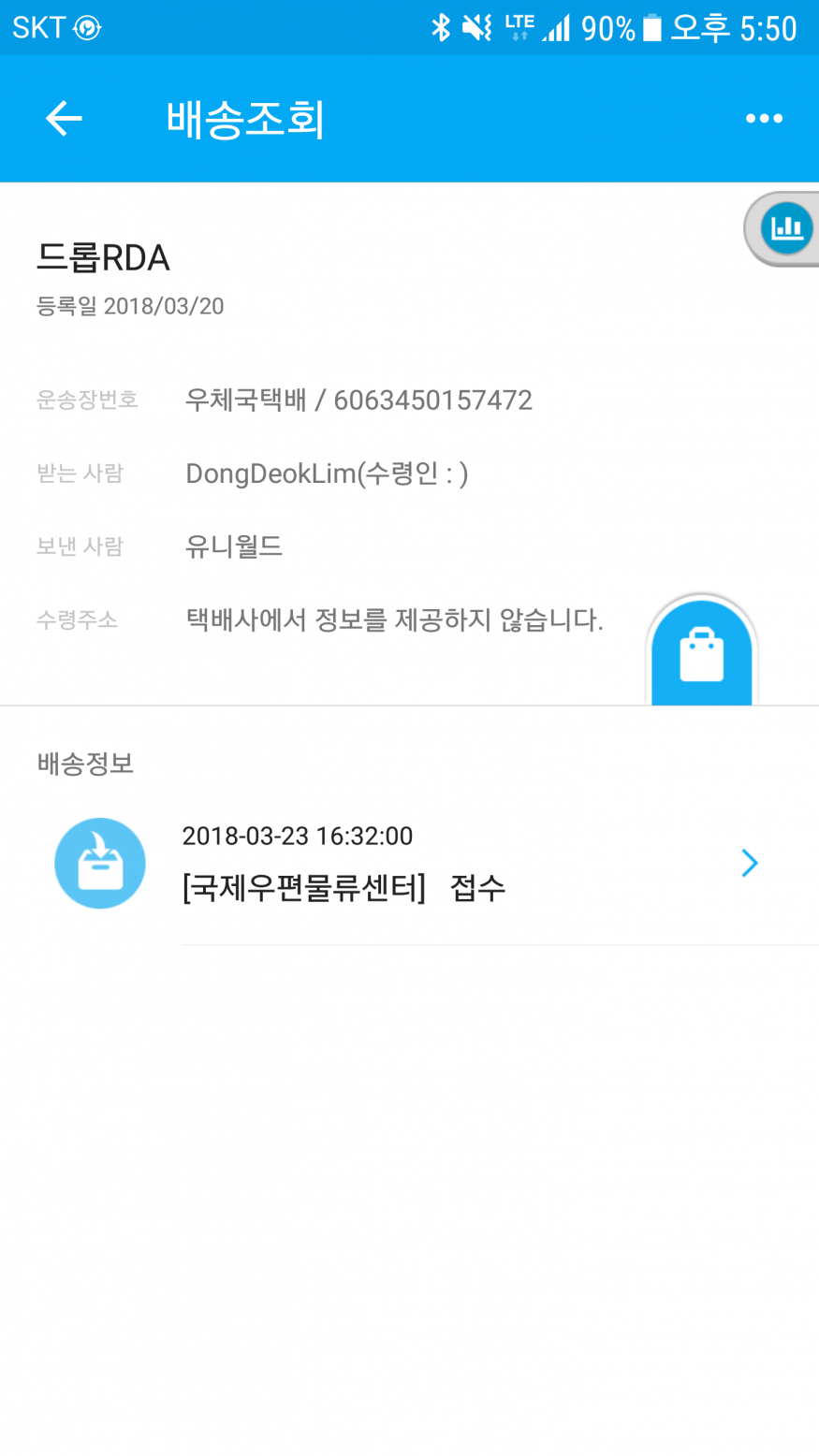
Task: Tap the floating shopping bag button
Action: pos(702,654)
